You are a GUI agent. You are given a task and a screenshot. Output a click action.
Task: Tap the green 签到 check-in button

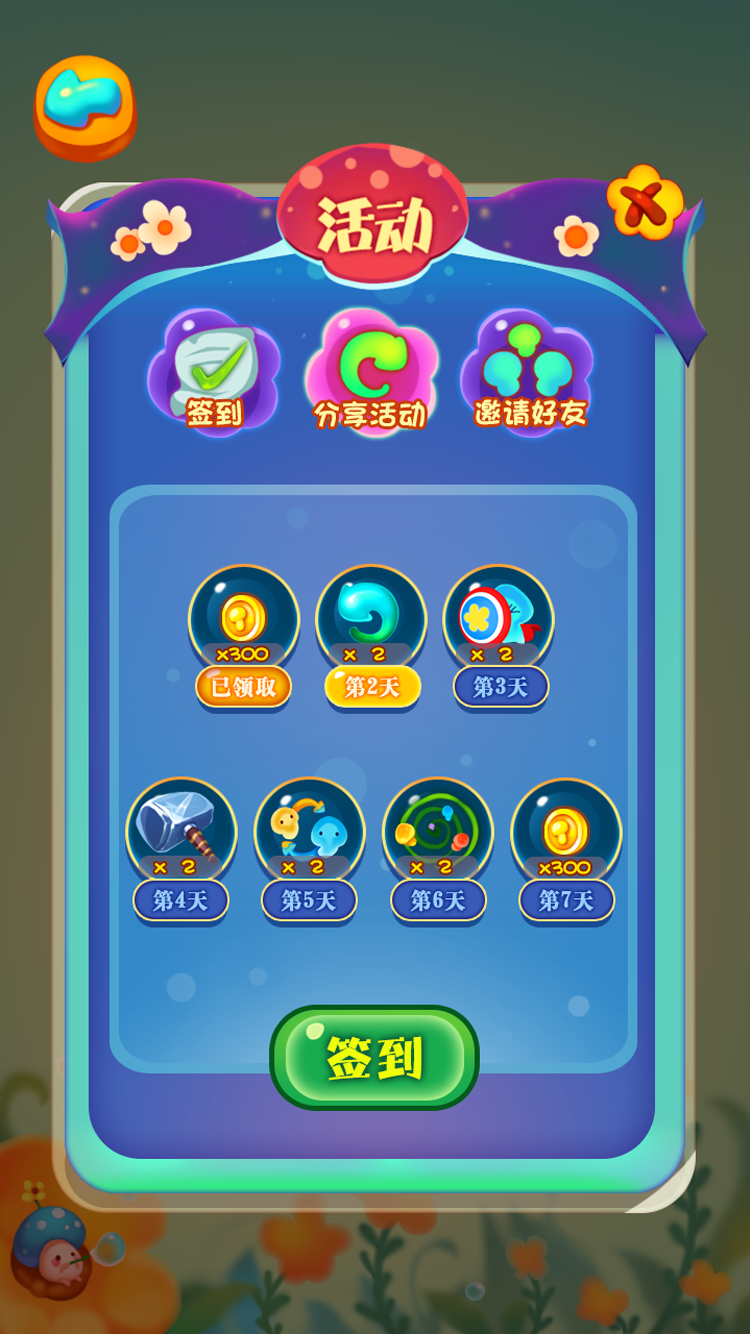(x=374, y=1058)
